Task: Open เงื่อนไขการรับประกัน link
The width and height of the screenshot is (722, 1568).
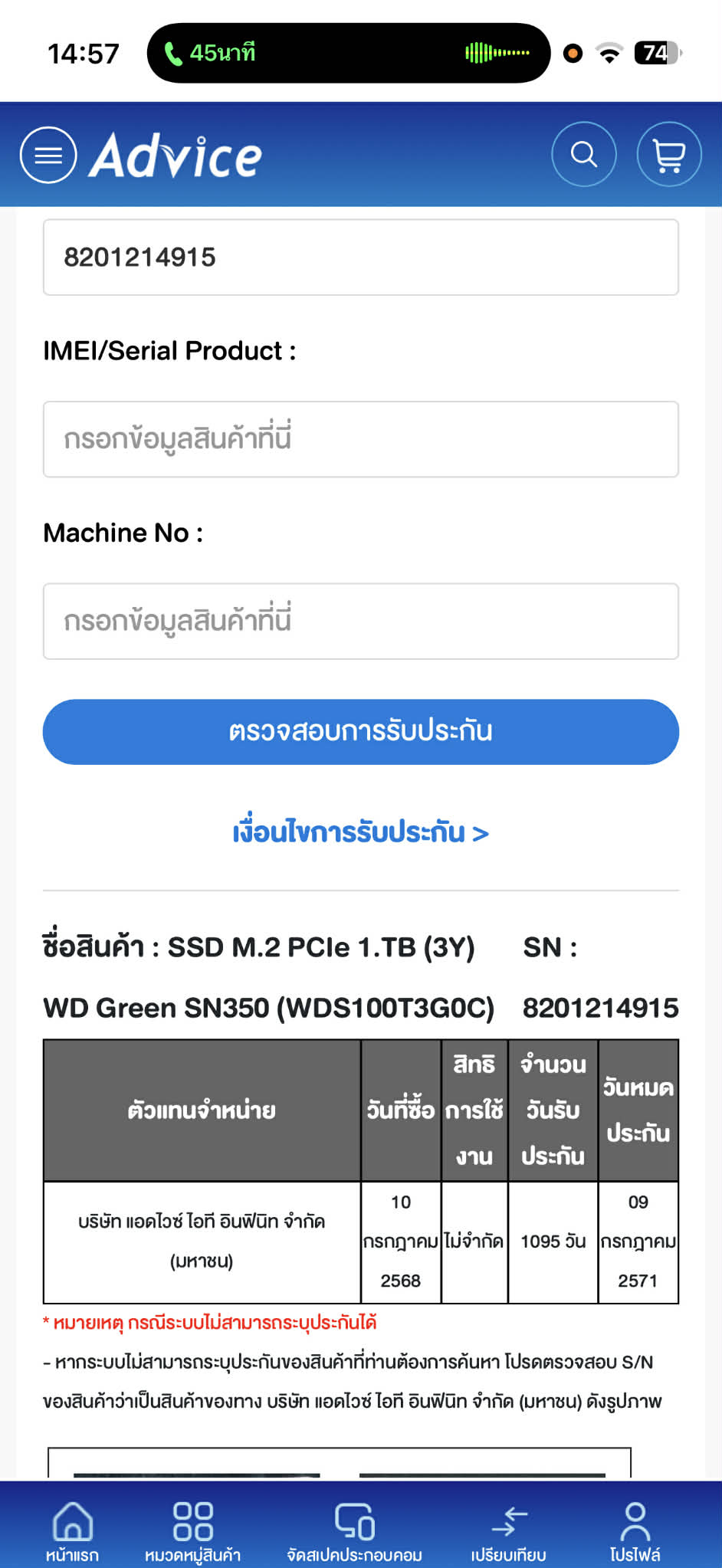Action: (360, 832)
